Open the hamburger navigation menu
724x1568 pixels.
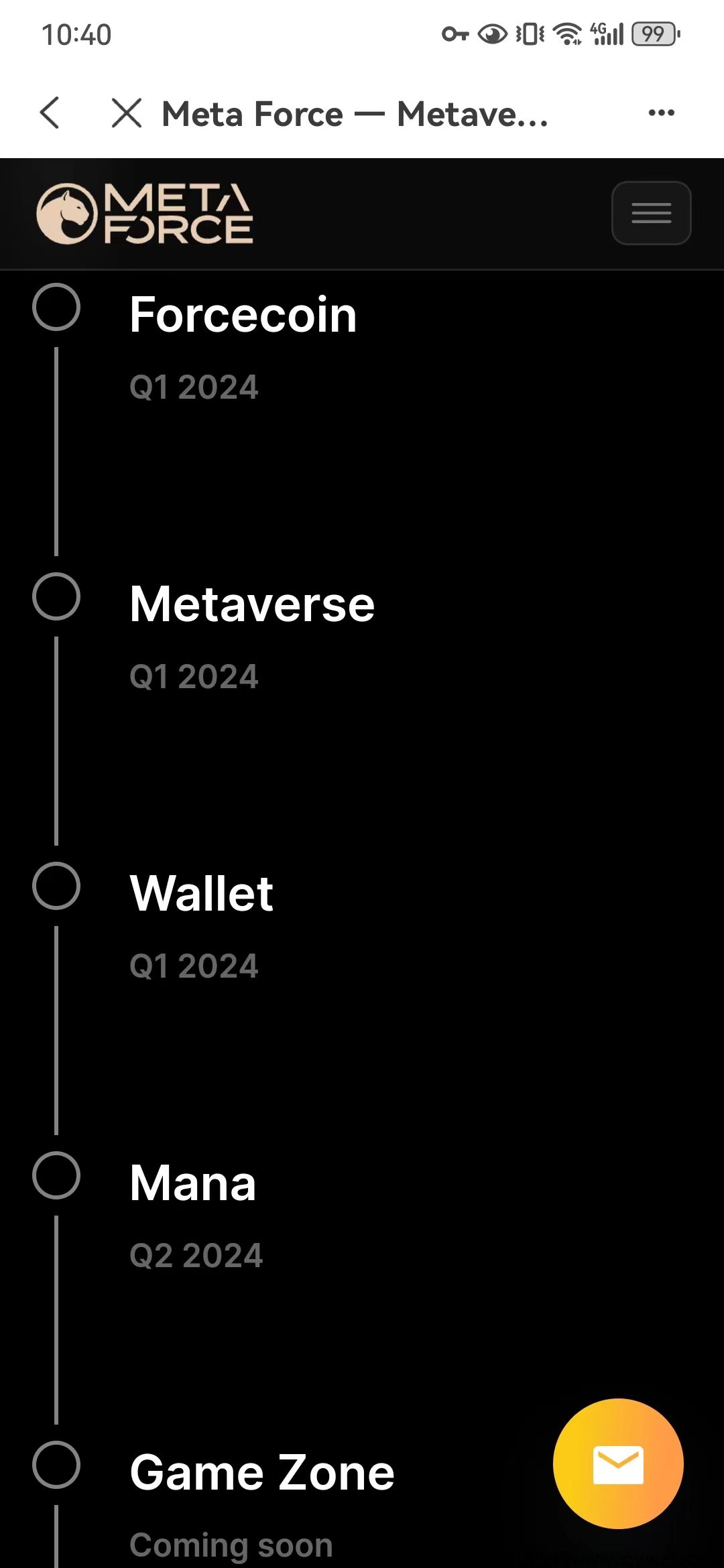[x=651, y=213]
